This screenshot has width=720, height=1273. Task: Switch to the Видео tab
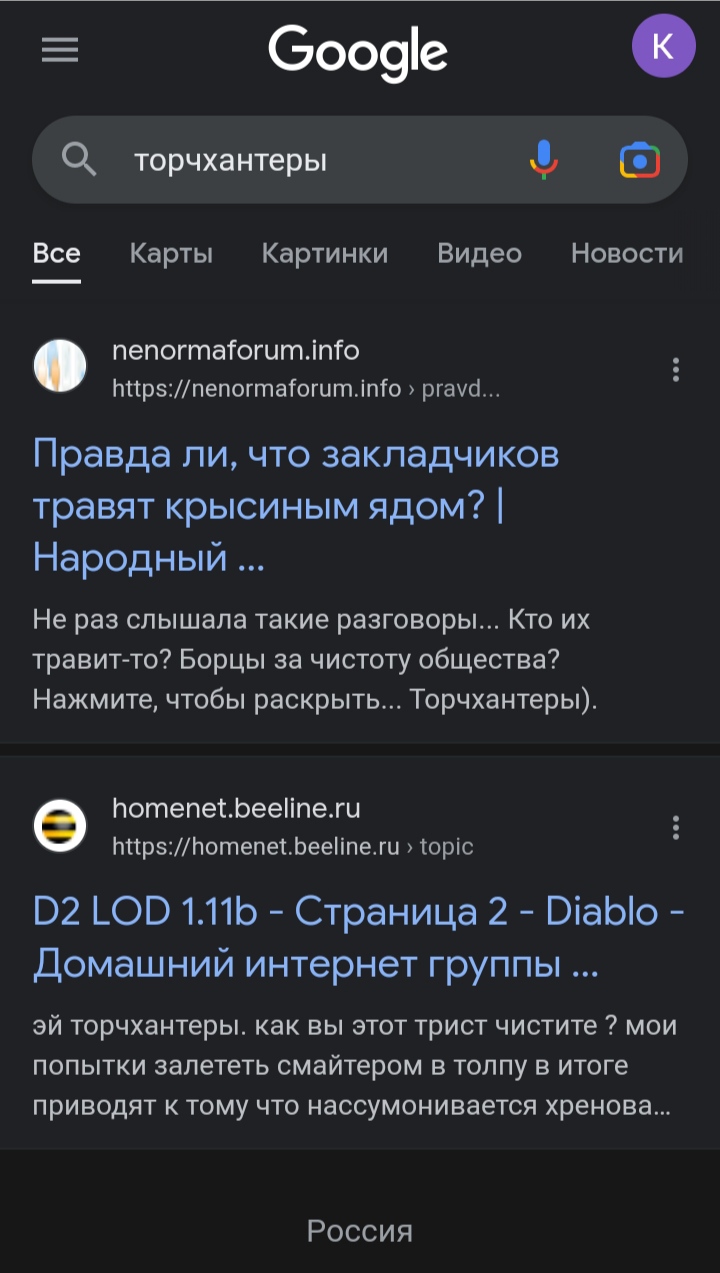tap(479, 254)
